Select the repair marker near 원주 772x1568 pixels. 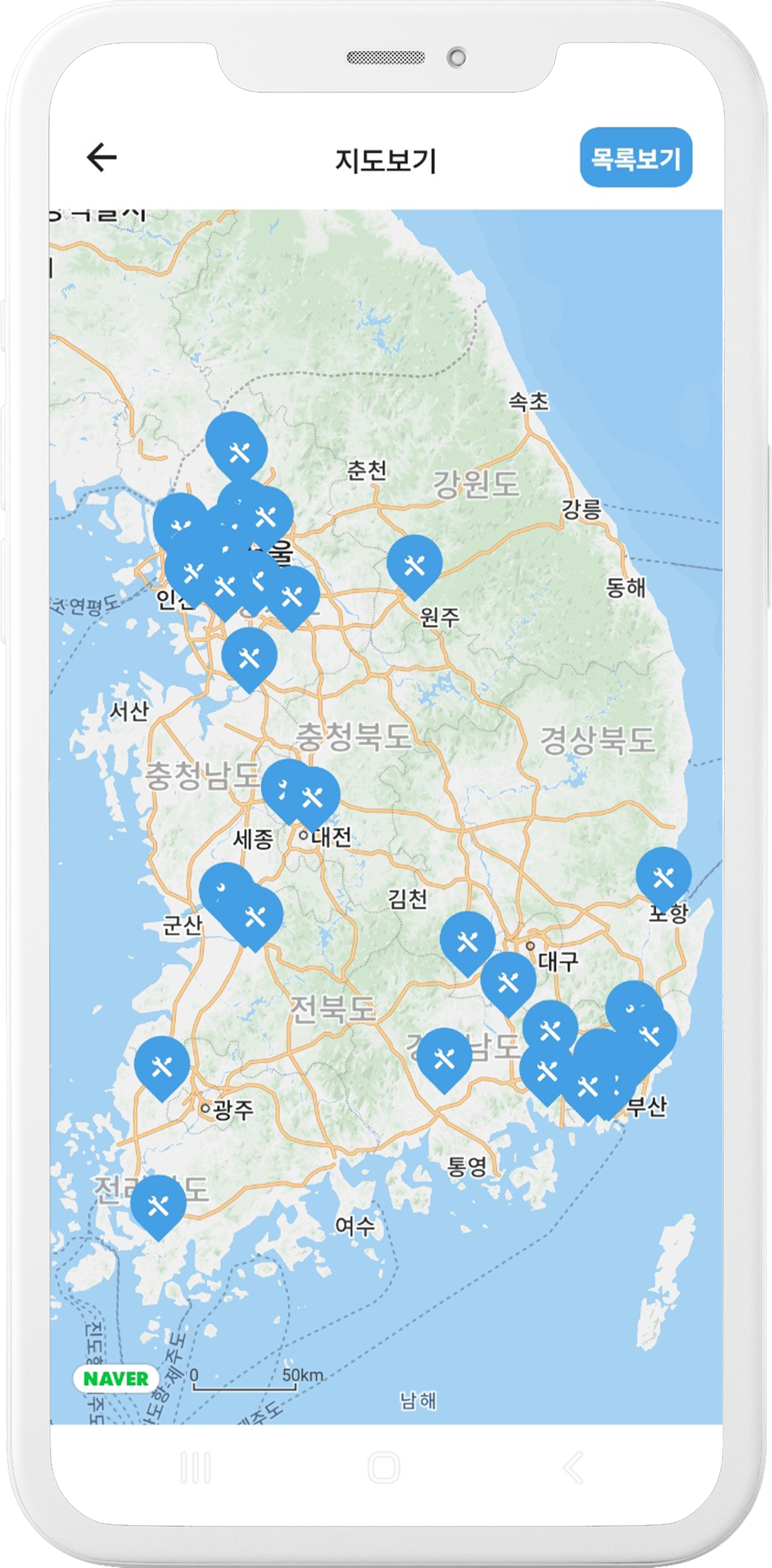pos(414,564)
